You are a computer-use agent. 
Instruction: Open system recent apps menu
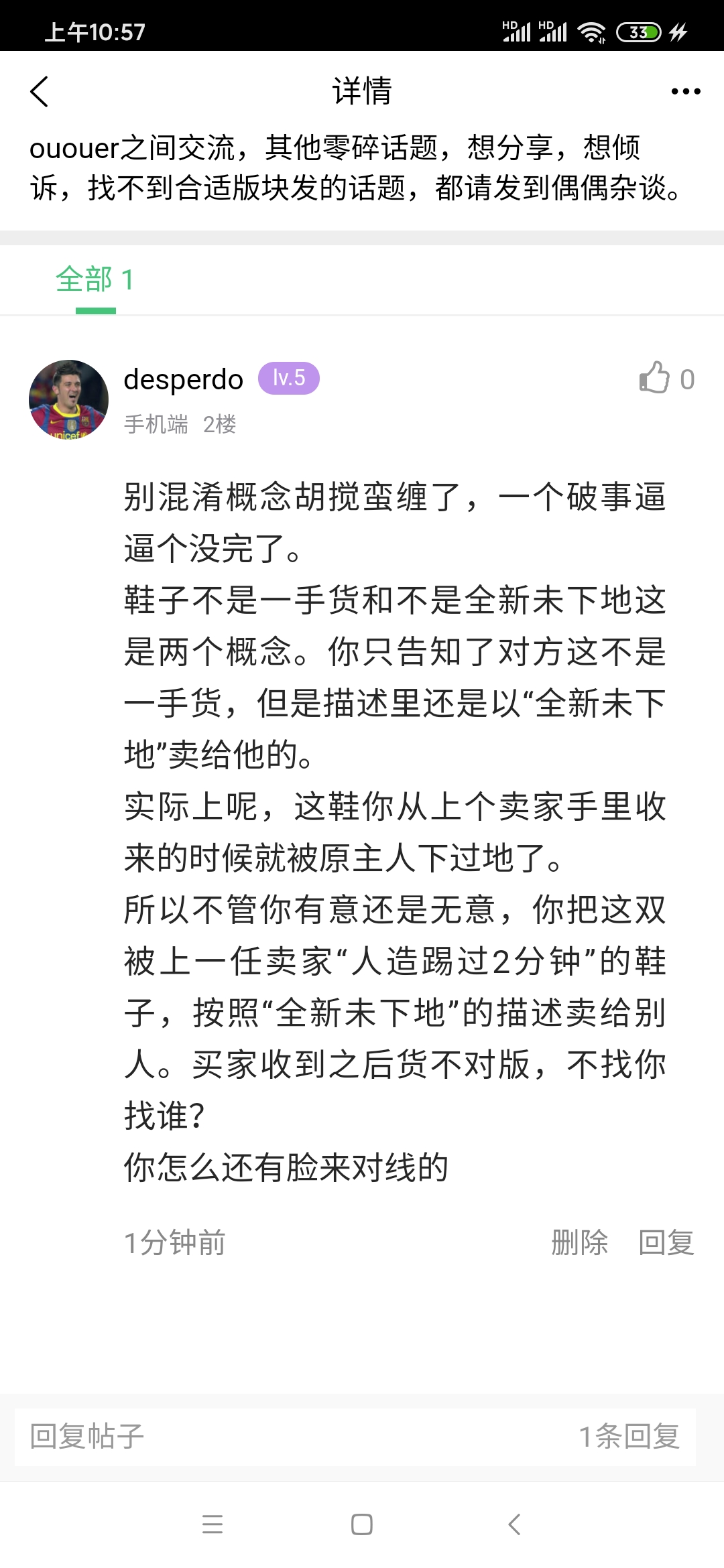[213, 1524]
